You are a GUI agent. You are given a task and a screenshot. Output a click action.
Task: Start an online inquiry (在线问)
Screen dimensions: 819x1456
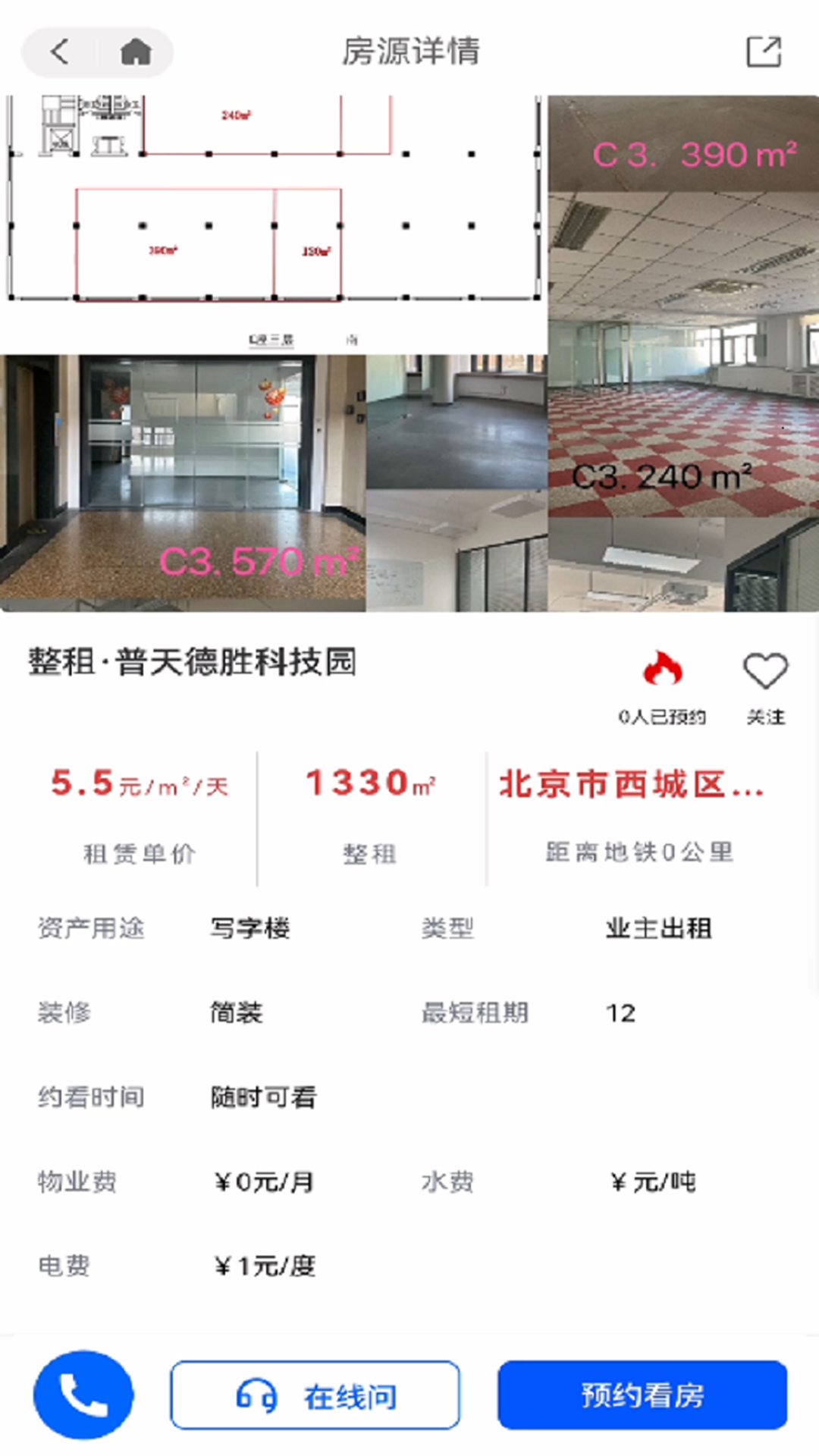point(315,1395)
